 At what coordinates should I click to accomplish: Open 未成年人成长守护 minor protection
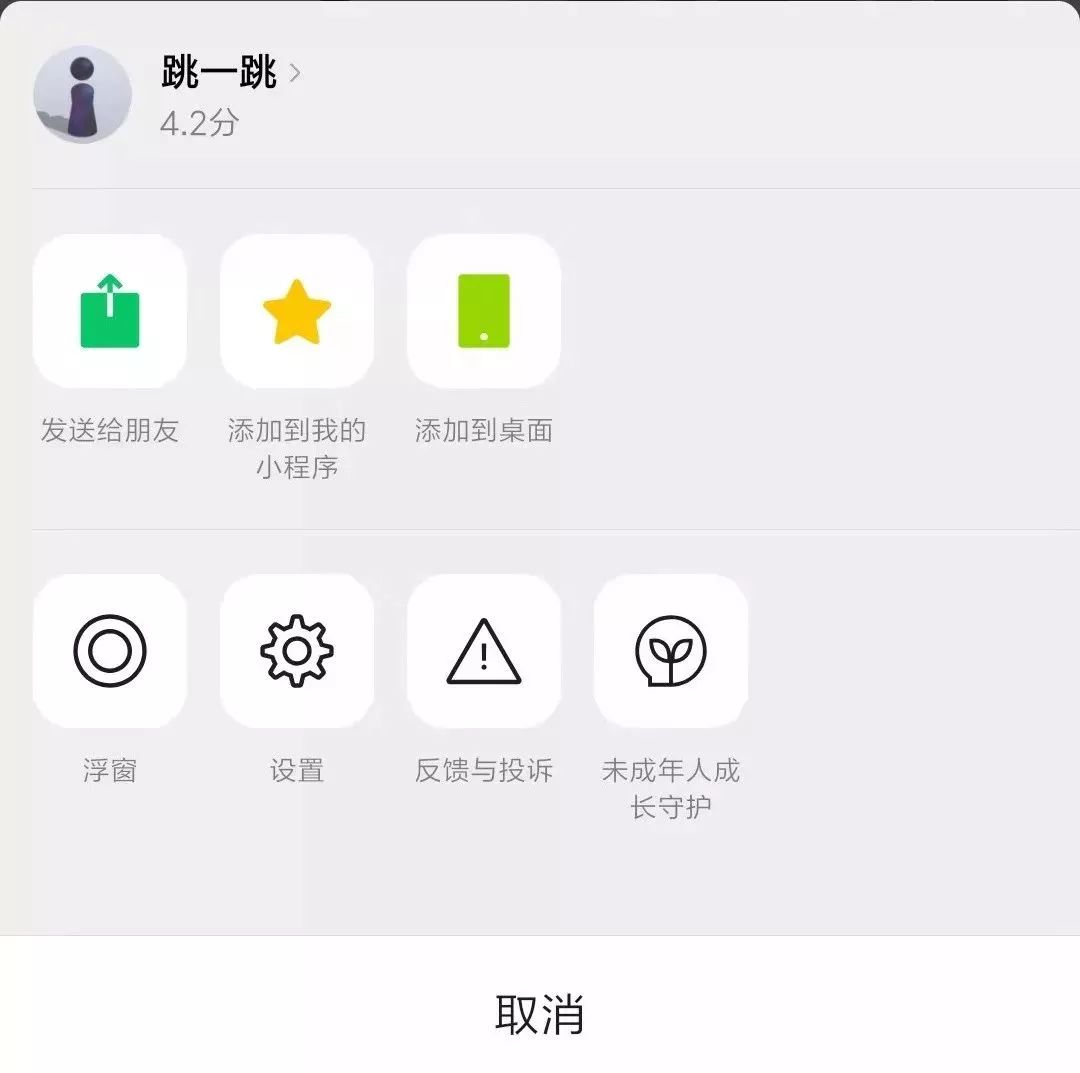pyautogui.click(x=671, y=651)
